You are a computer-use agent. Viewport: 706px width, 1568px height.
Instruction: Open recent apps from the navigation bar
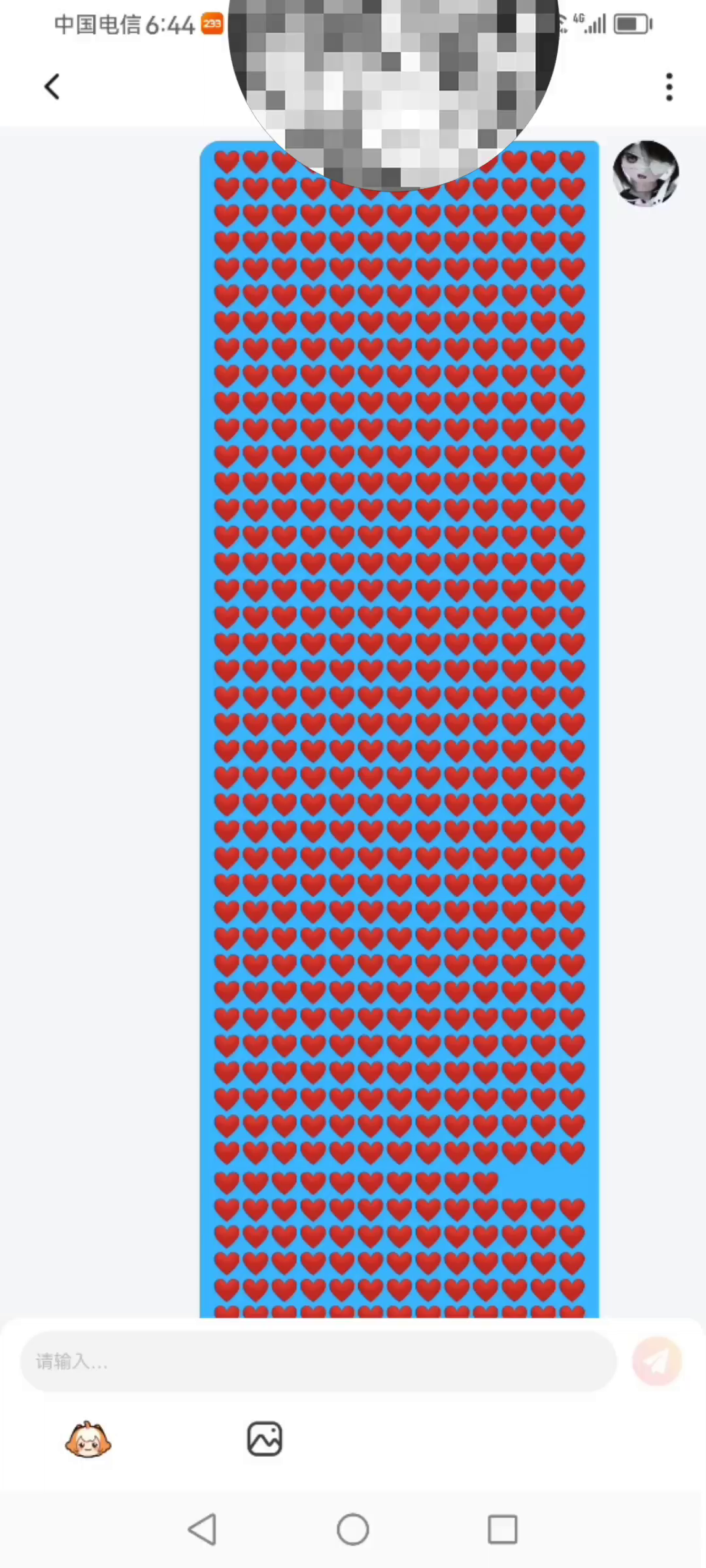point(503,1529)
